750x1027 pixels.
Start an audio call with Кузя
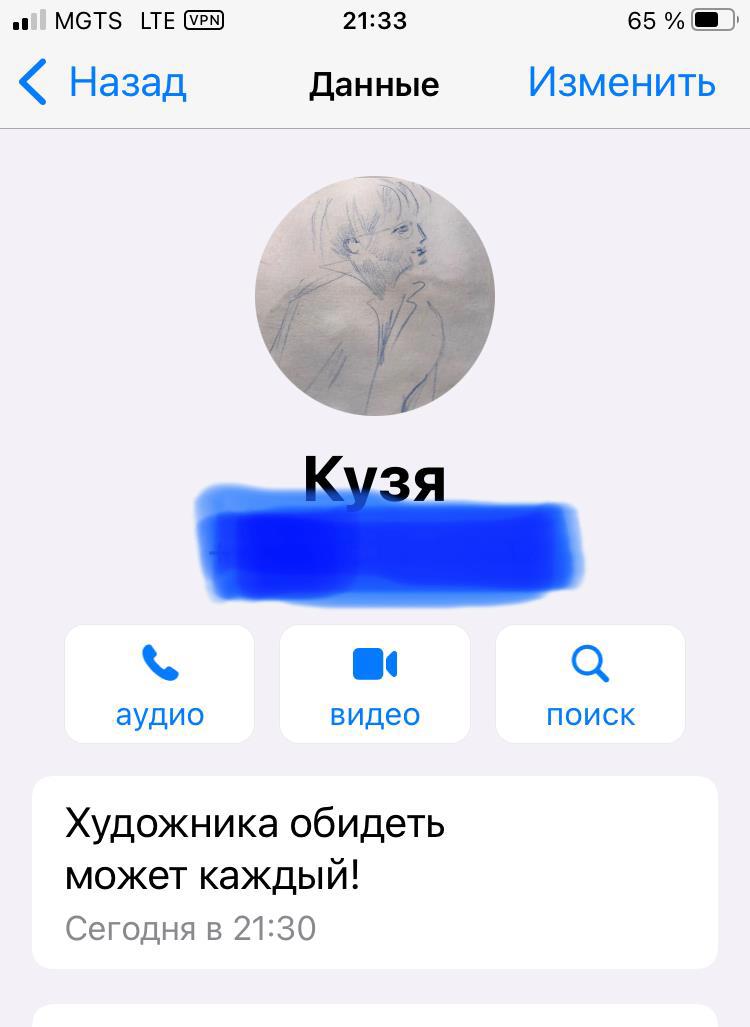click(x=160, y=684)
